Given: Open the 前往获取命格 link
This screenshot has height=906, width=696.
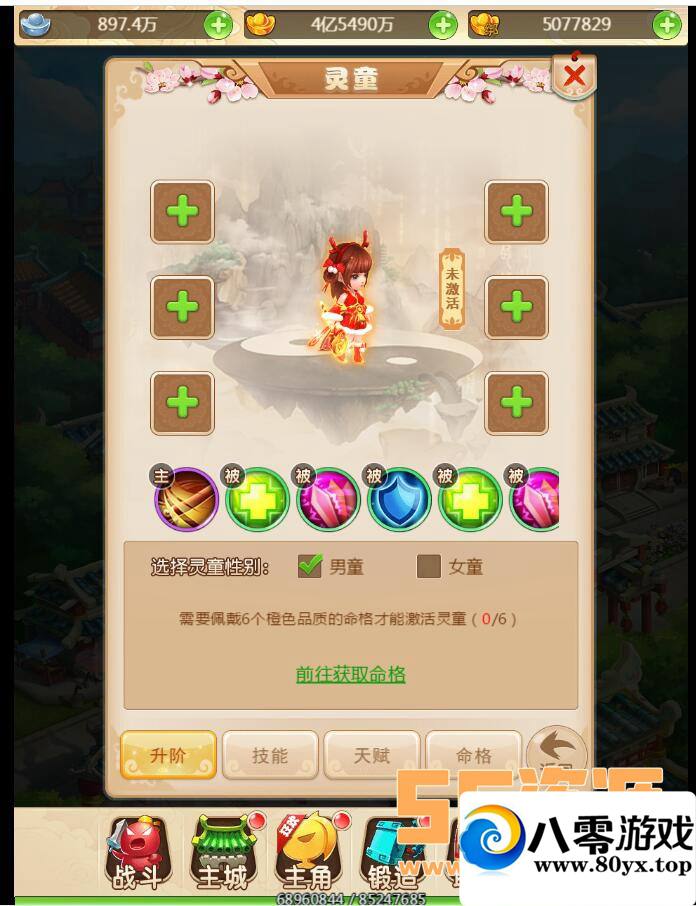Looking at the screenshot, I should click(350, 674).
